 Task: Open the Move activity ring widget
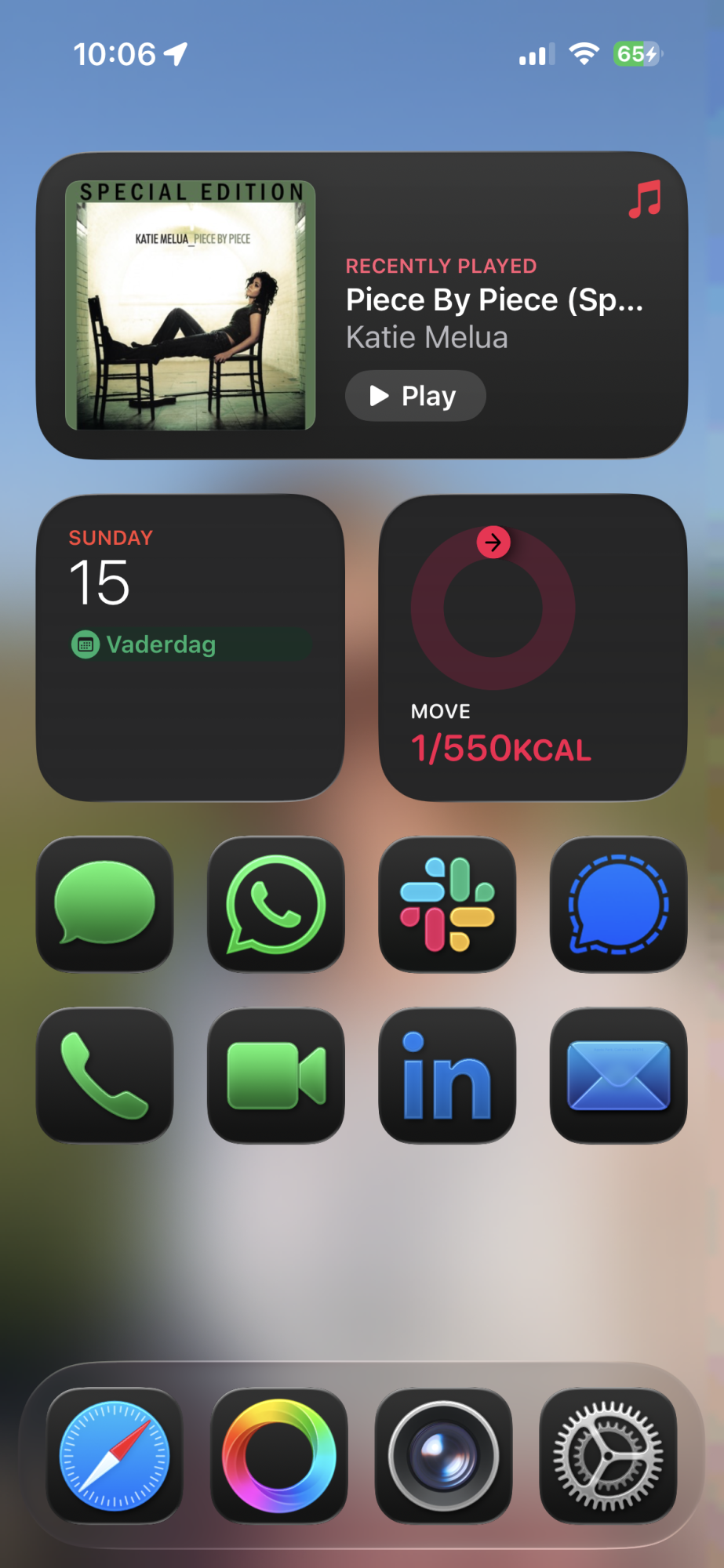coord(533,648)
